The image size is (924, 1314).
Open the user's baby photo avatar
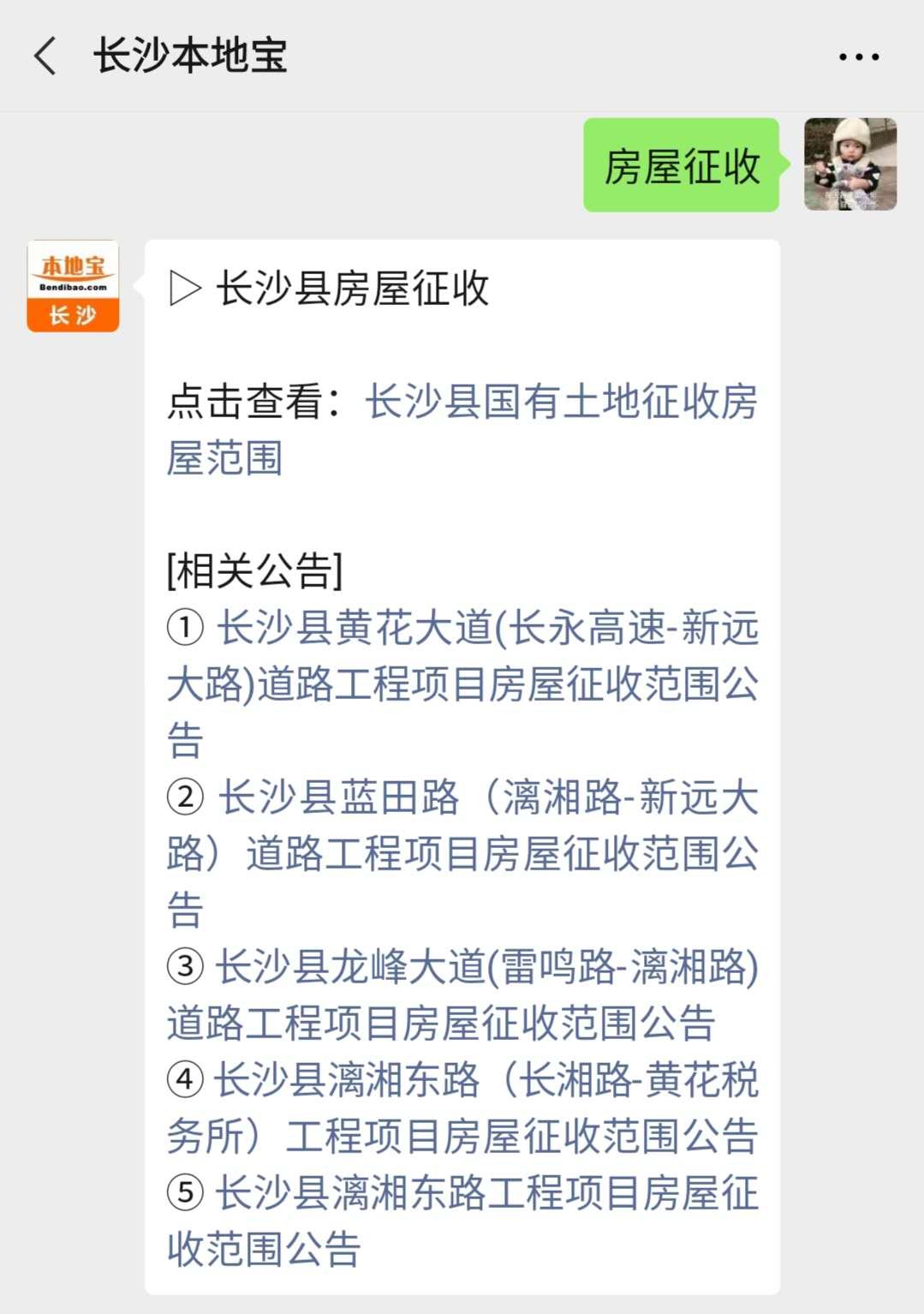click(x=849, y=164)
